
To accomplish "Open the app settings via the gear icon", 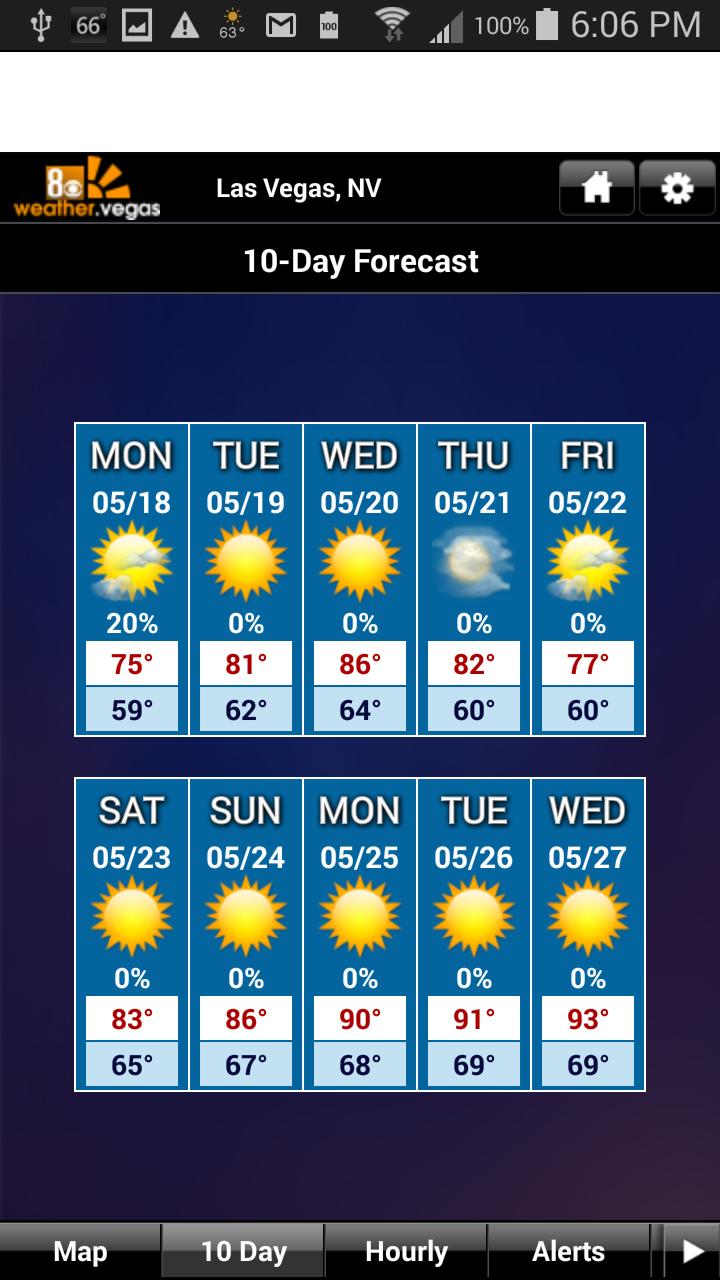I will pos(677,186).
